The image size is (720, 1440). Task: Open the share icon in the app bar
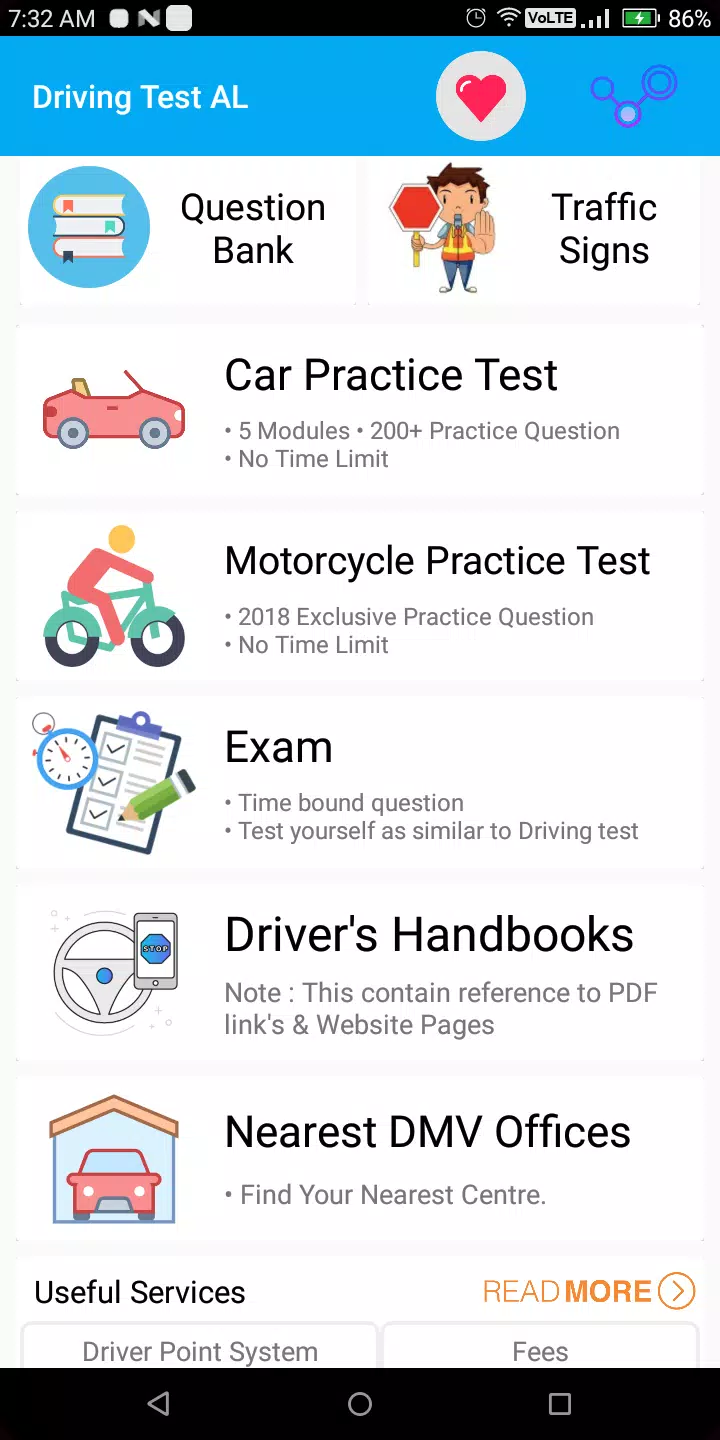[x=634, y=96]
